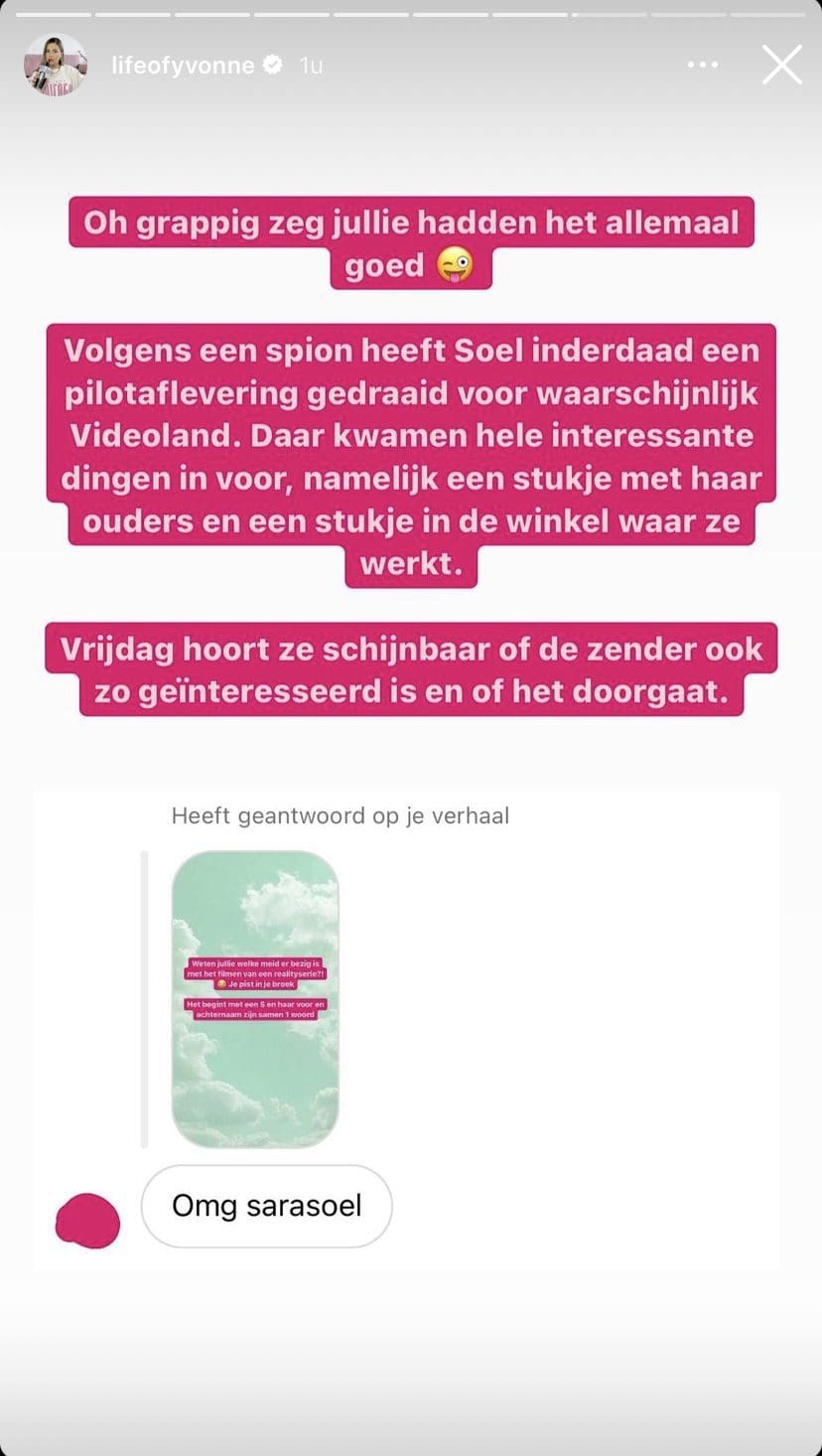The image size is (822, 1456).
Task: Close the story viewer
Action: [x=781, y=66]
